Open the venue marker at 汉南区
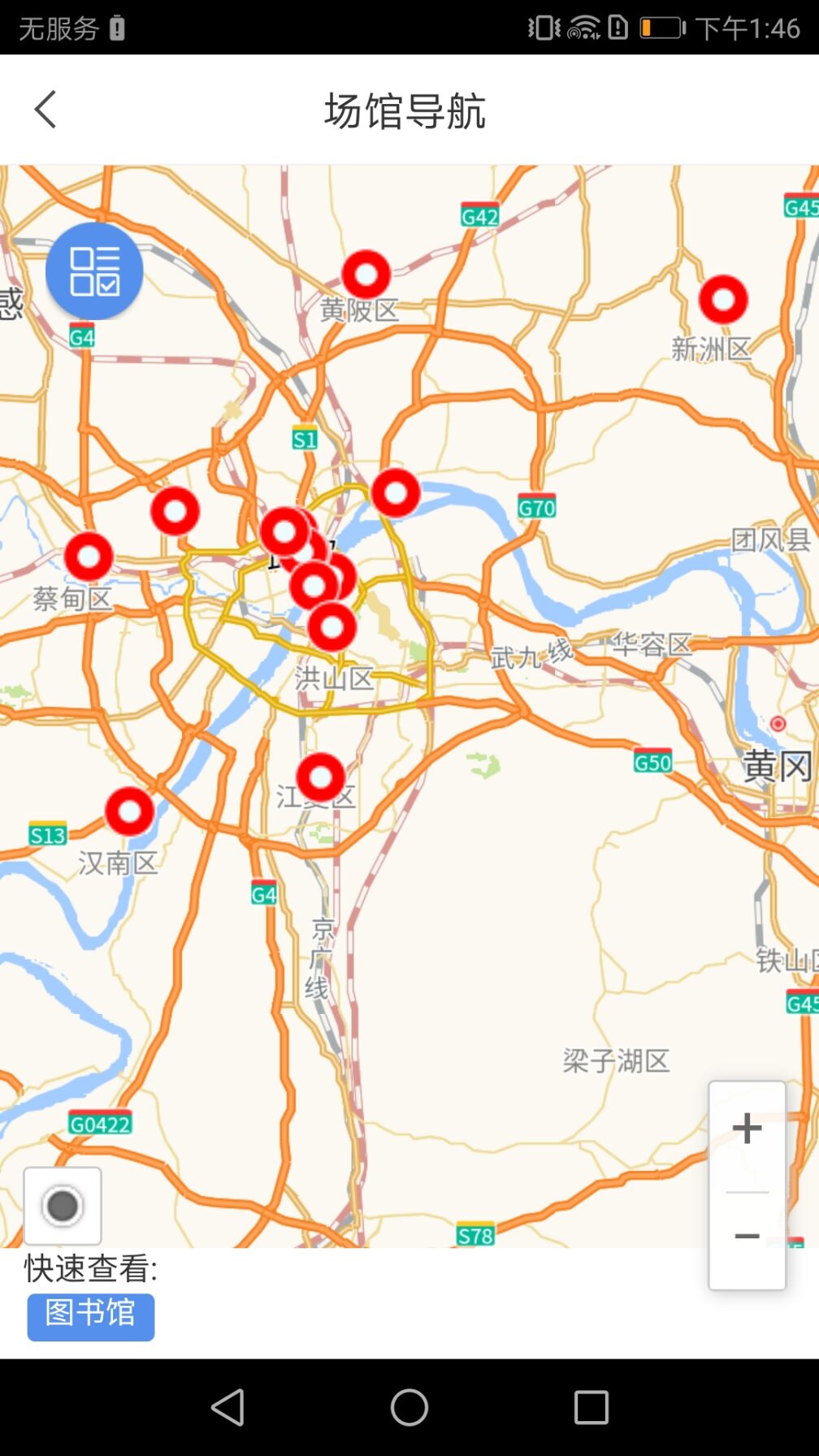The height and width of the screenshot is (1456, 819). click(129, 811)
